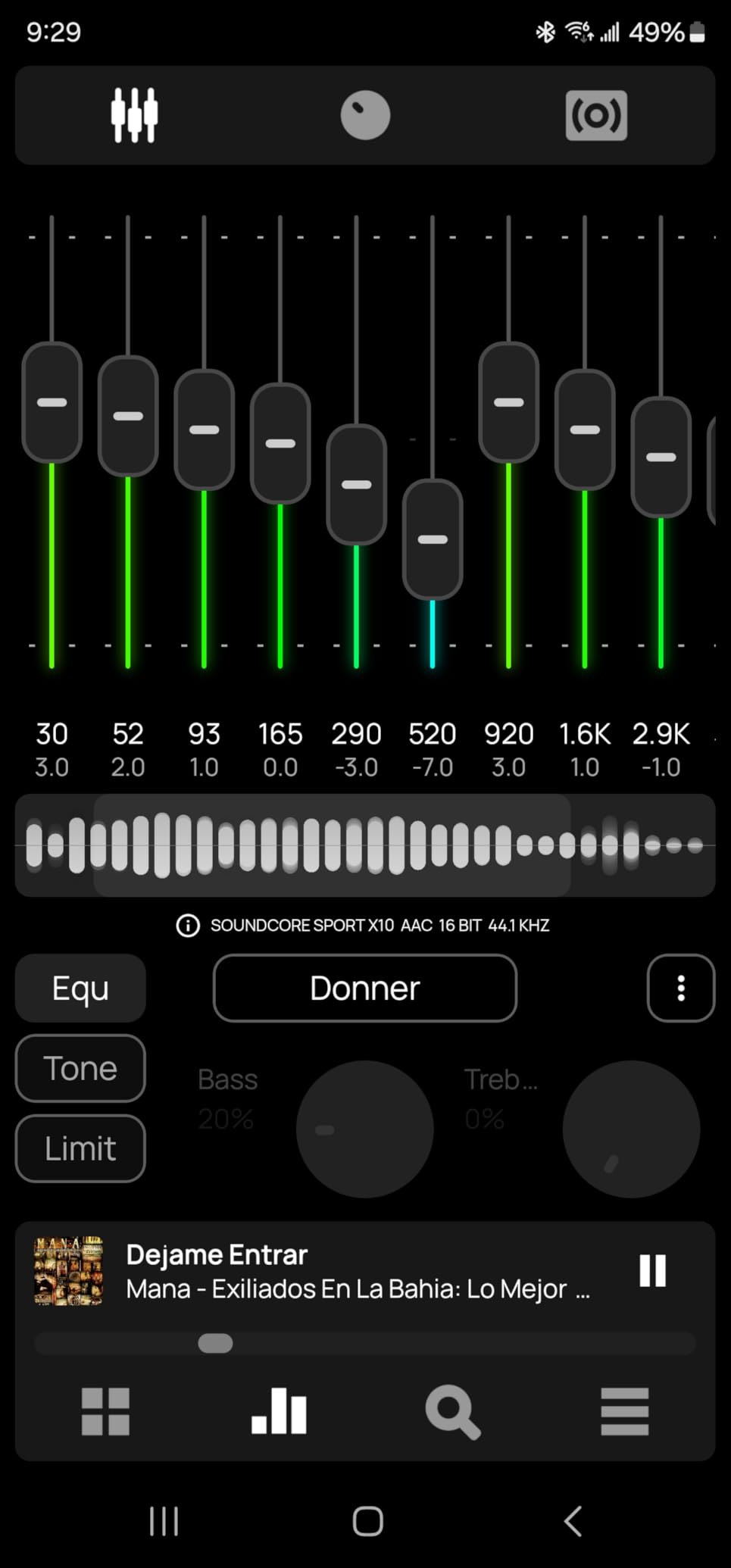Tap the 30 Hz band slider
The height and width of the screenshot is (1568, 731).
[x=52, y=402]
